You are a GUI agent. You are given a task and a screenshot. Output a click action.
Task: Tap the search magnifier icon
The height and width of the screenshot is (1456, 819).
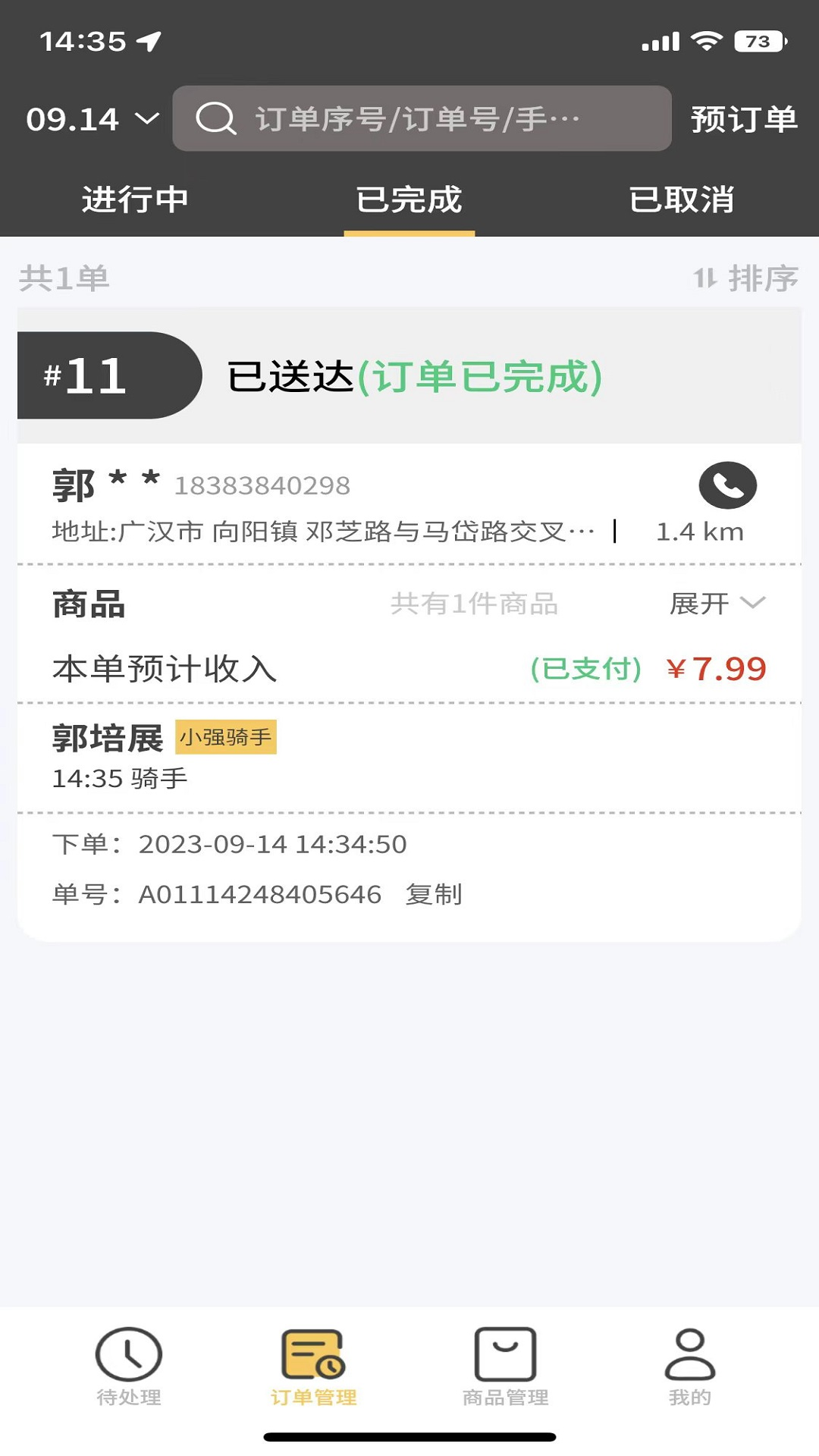pyautogui.click(x=216, y=118)
